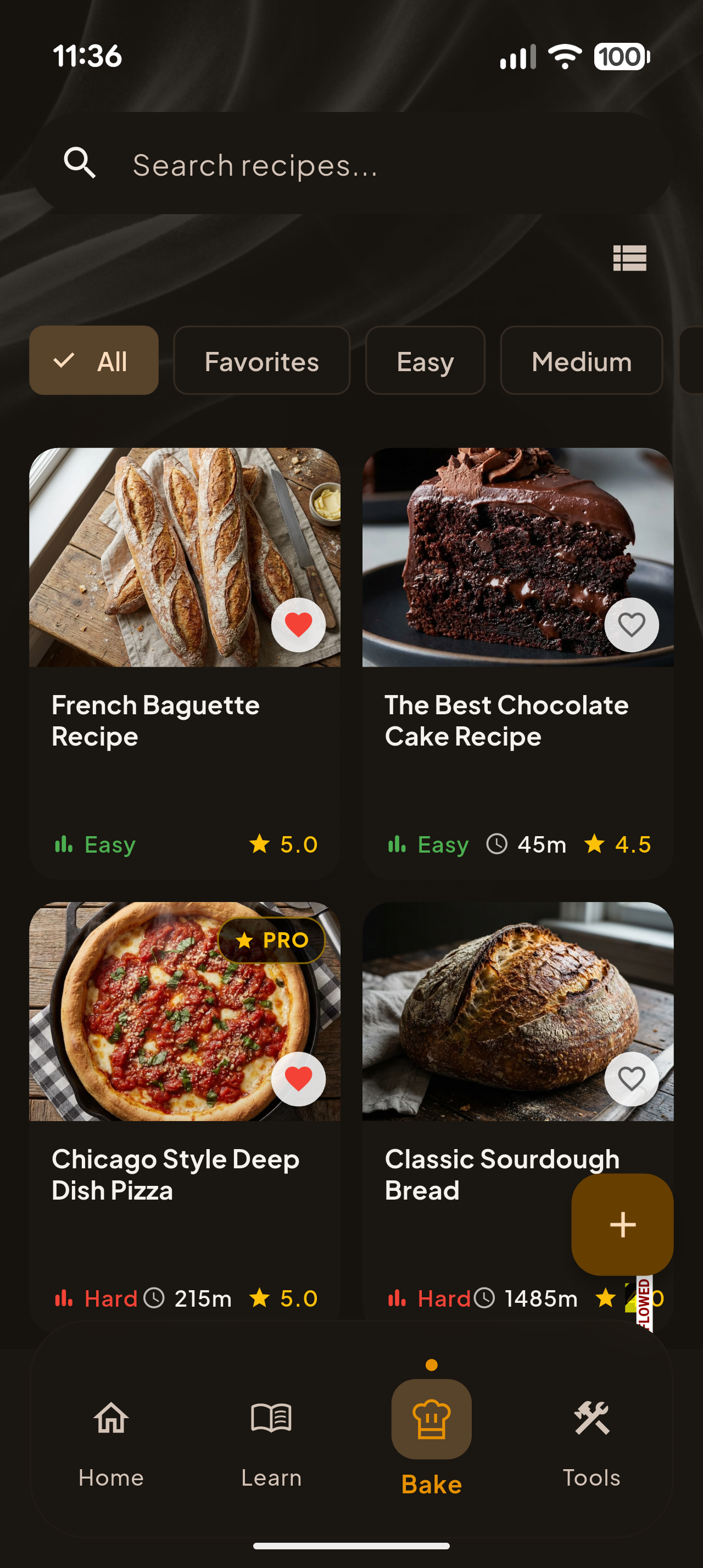703x1568 pixels.
Task: Favorite The Best Chocolate Cake Recipe
Action: pos(631,625)
